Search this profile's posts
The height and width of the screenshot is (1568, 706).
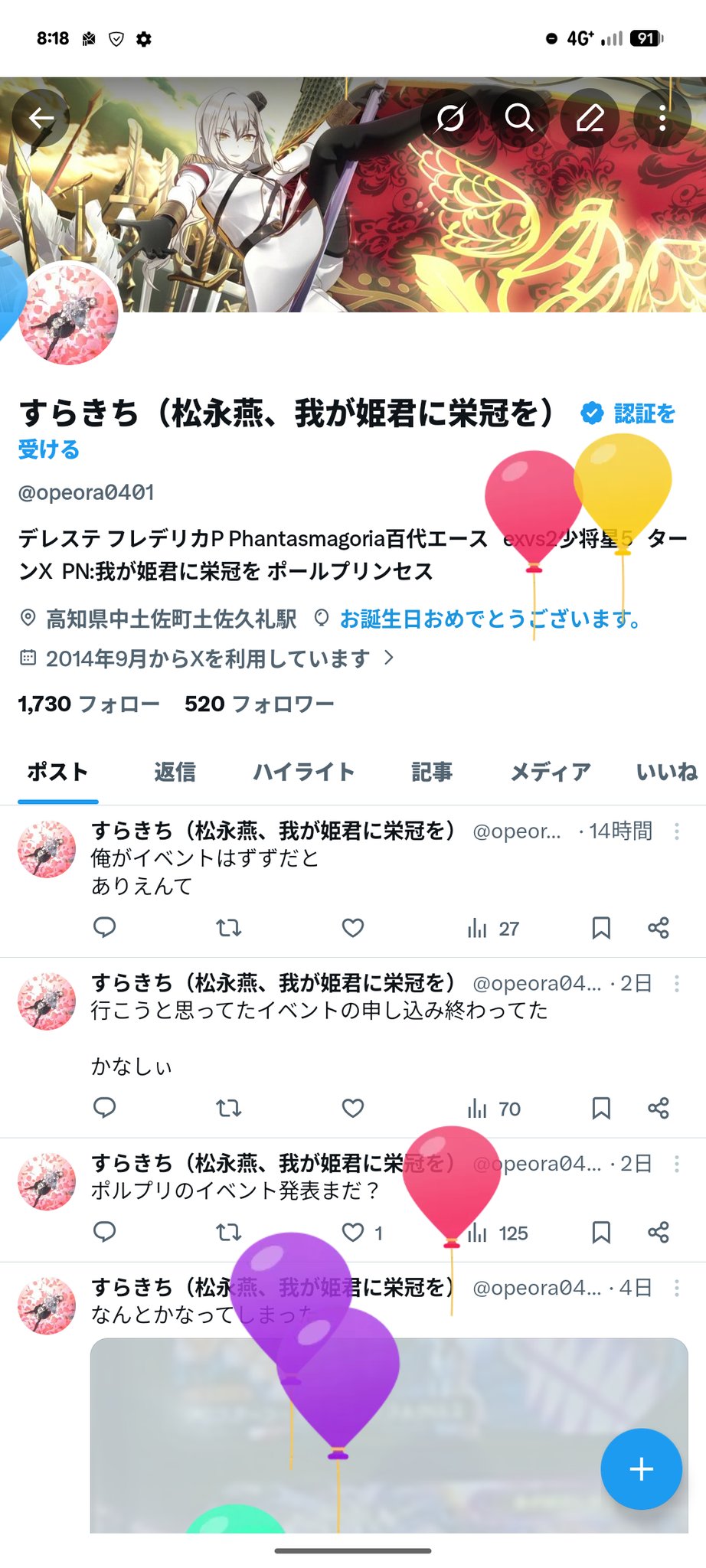[519, 118]
